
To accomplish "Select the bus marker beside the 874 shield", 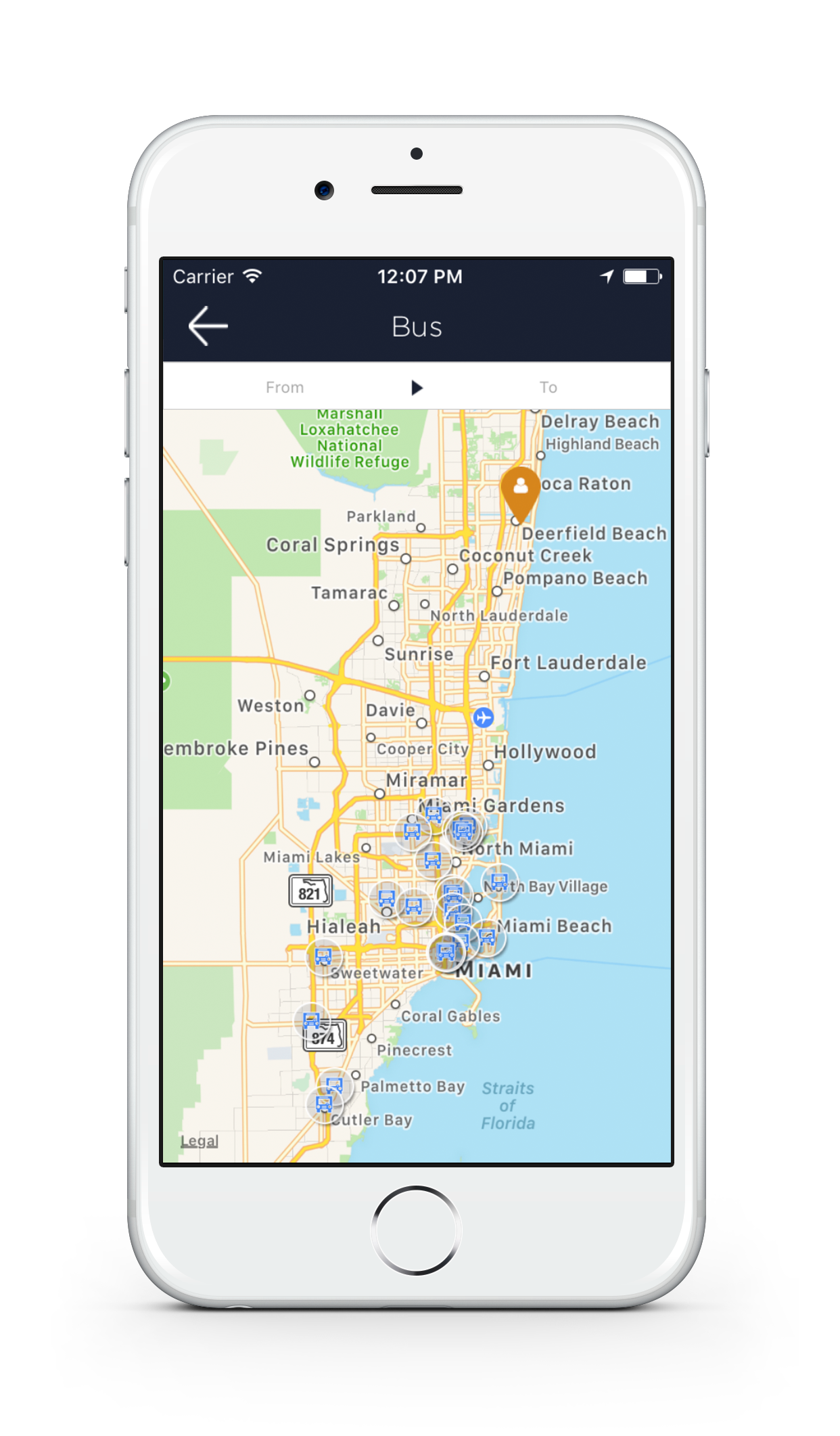I will coord(311,1020).
